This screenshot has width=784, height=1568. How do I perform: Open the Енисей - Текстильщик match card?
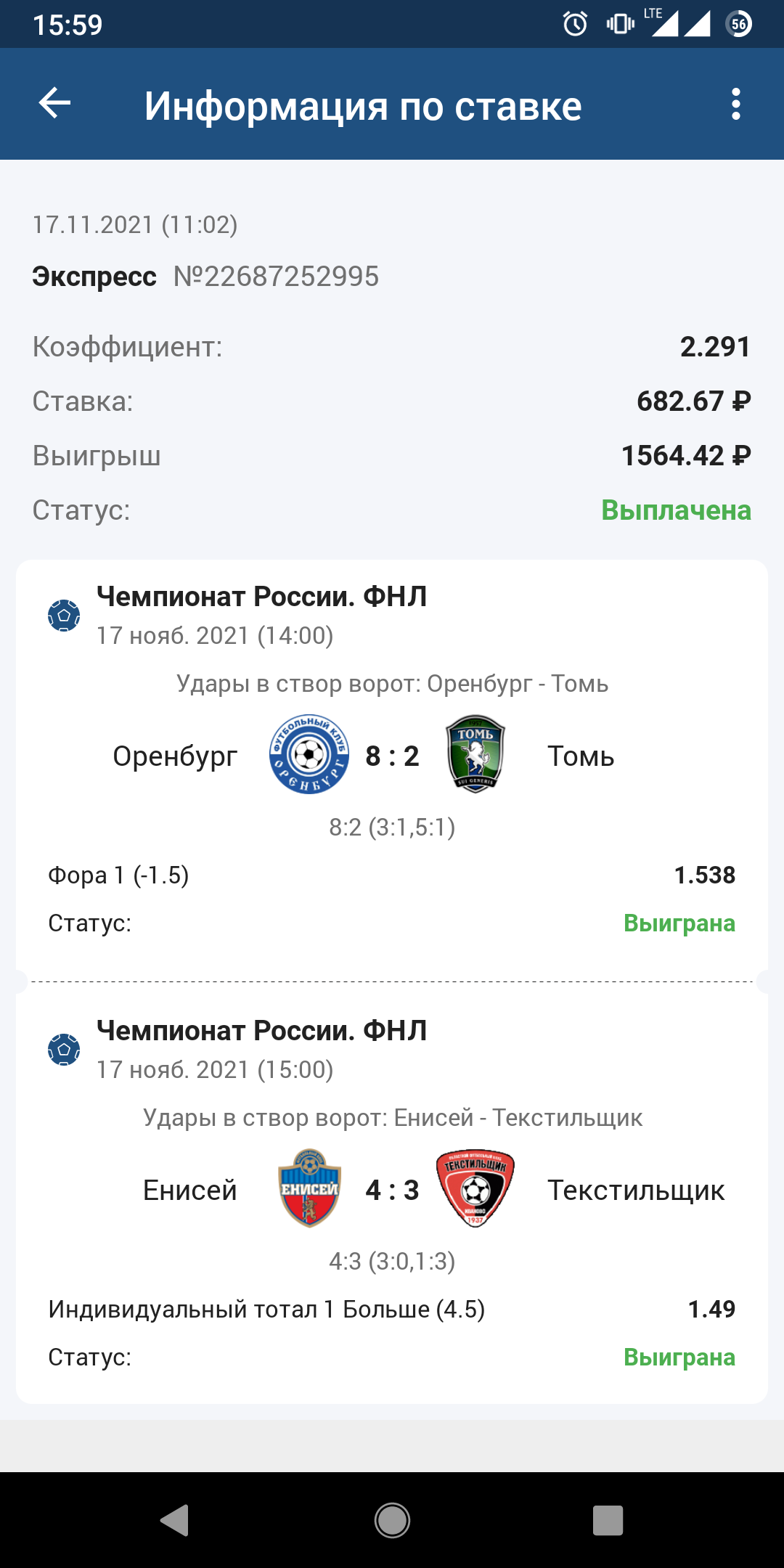[x=392, y=1191]
